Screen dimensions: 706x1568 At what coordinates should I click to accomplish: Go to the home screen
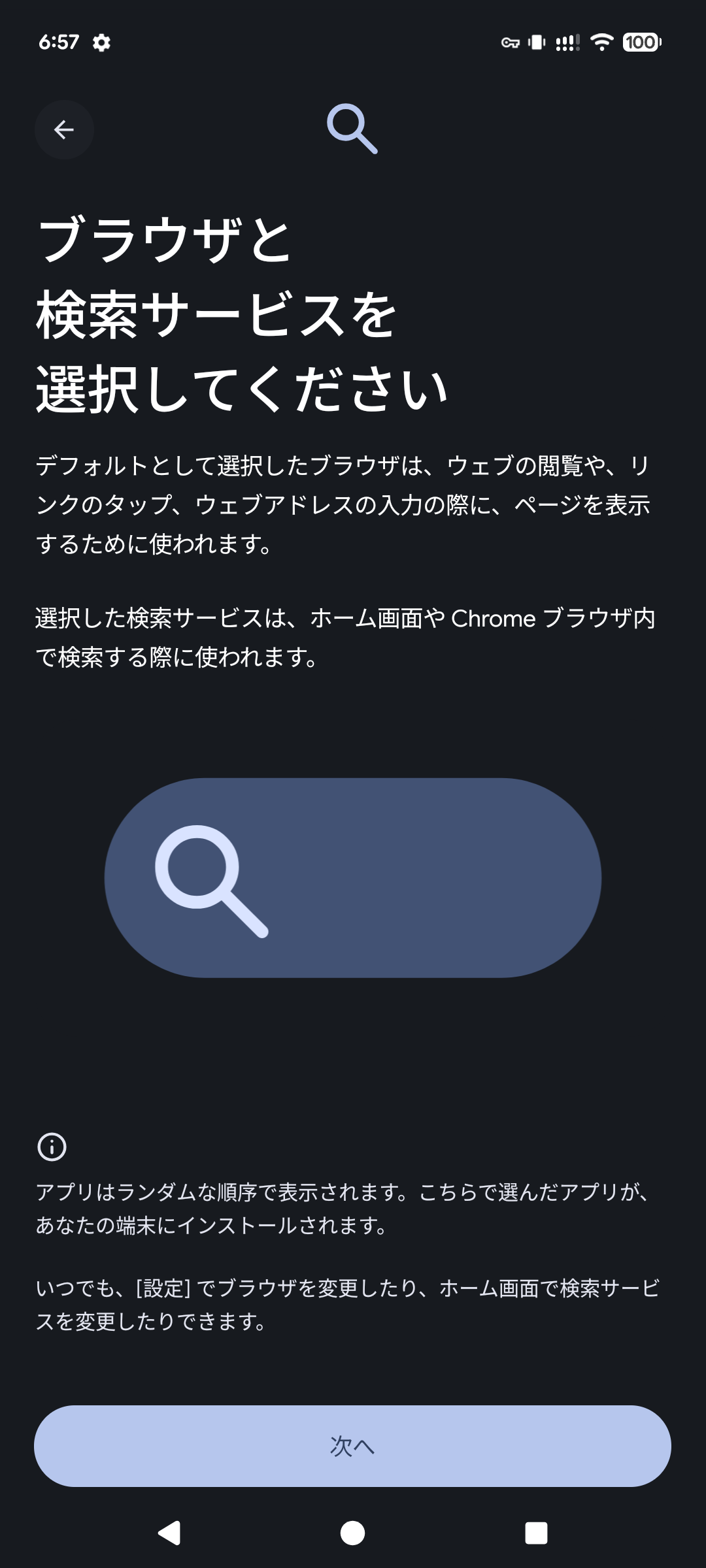click(352, 1532)
